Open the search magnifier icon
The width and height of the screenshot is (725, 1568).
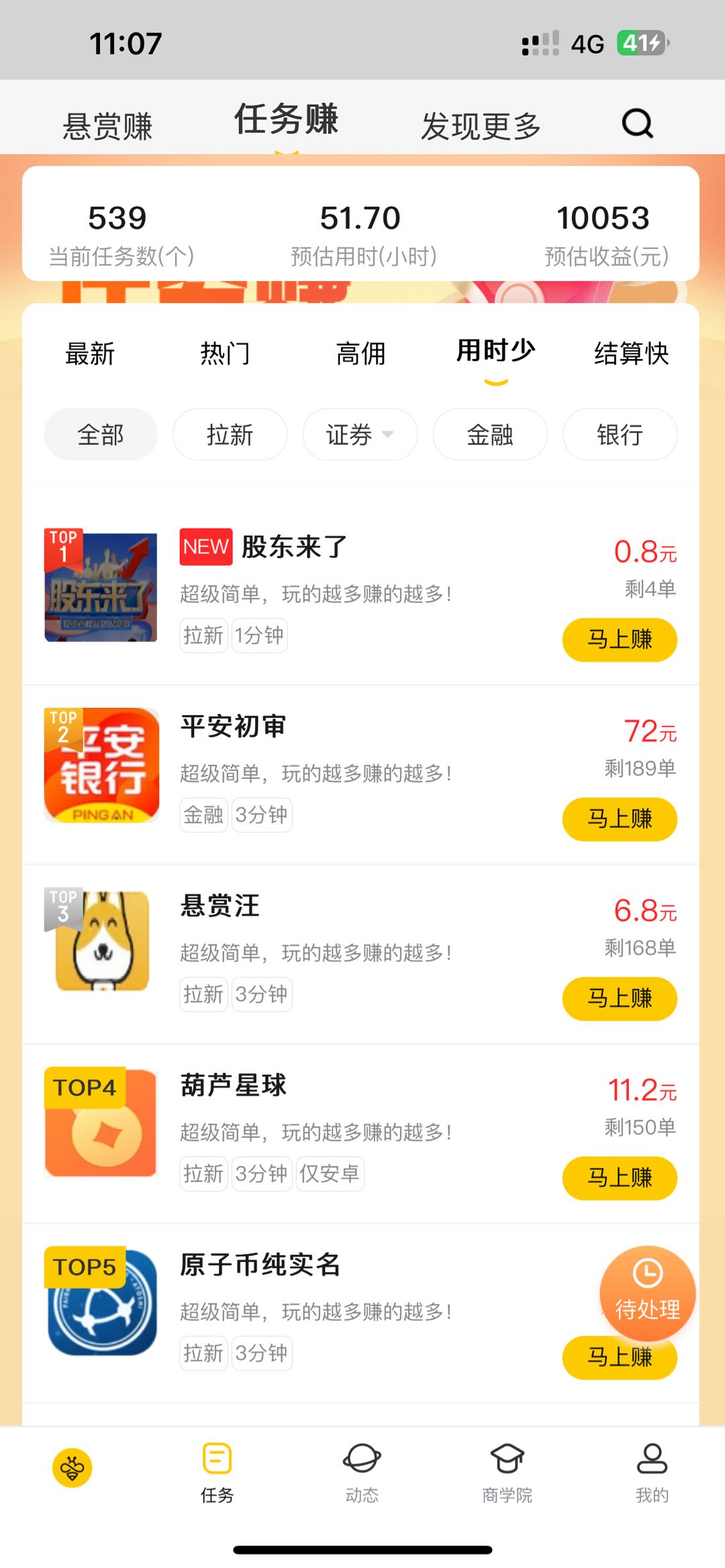point(637,123)
